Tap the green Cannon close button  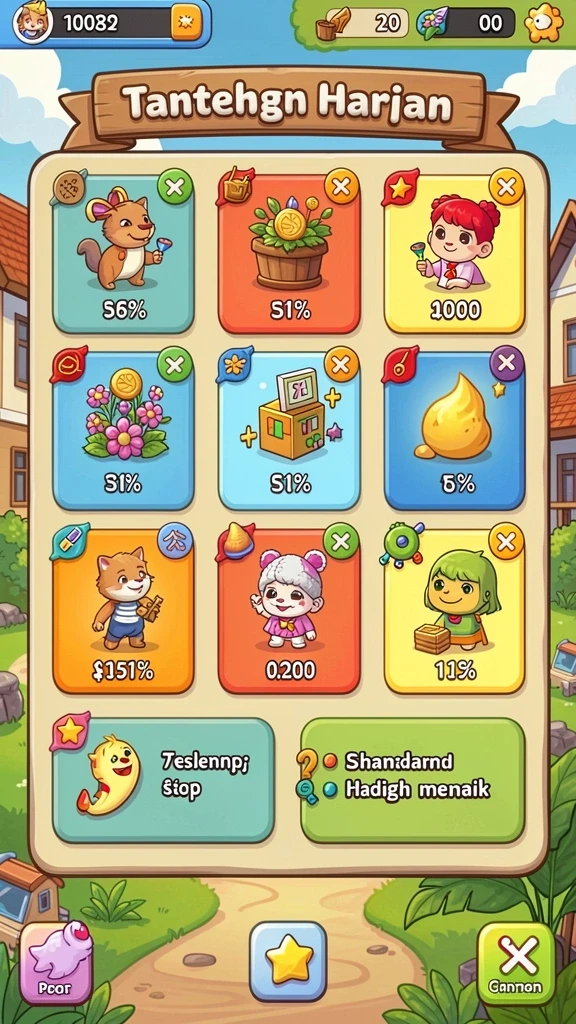(517, 963)
